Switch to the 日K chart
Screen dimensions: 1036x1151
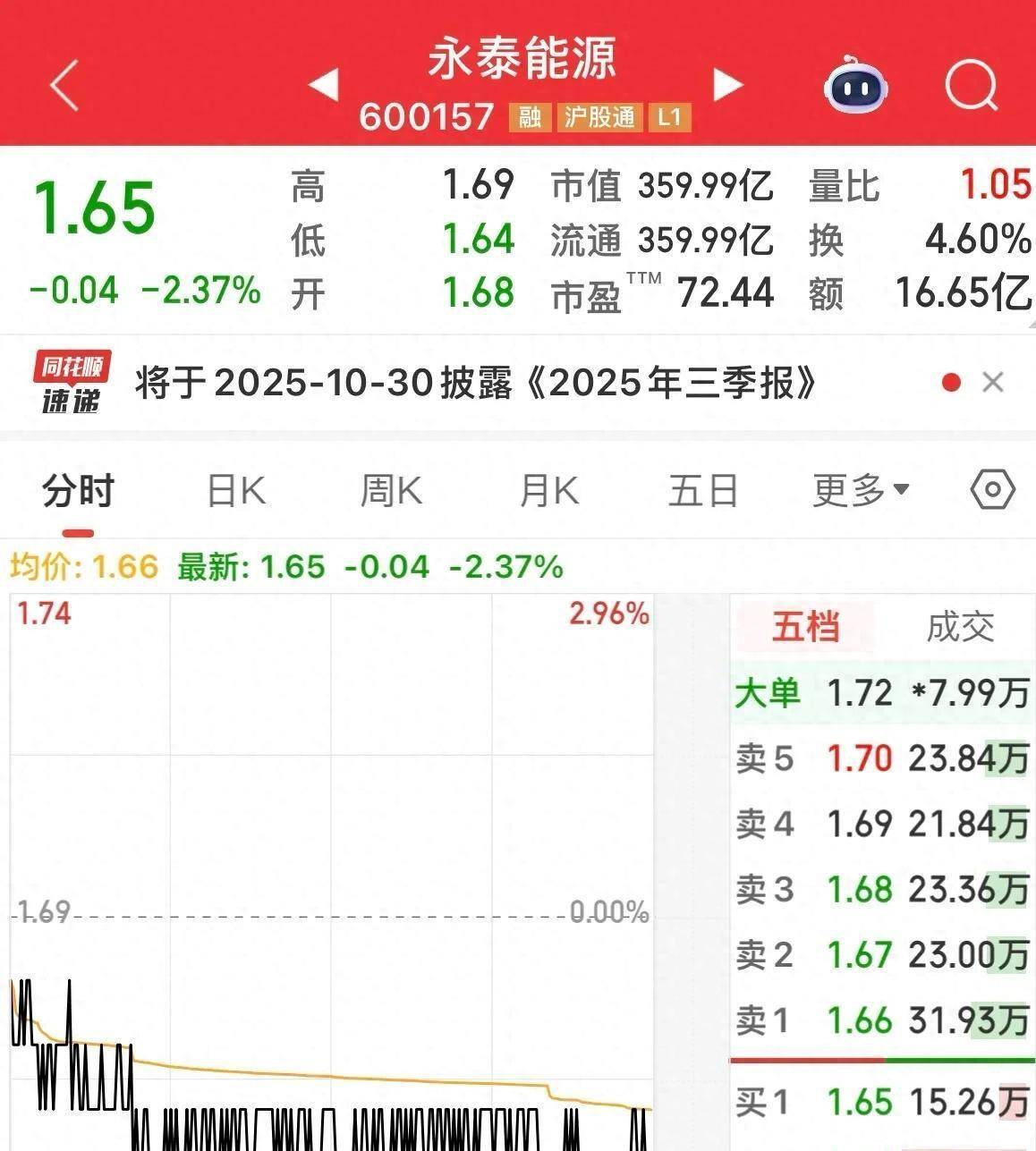tap(236, 491)
